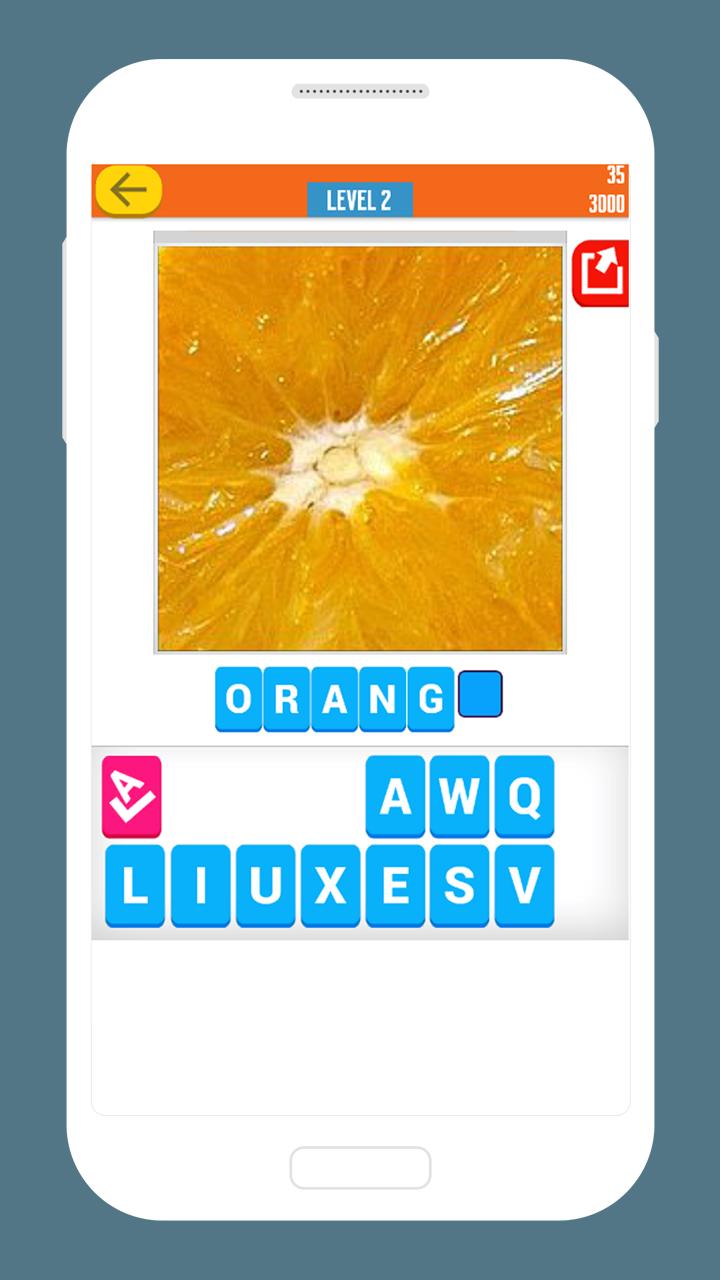Tap the letter L tile
This screenshot has height=1280, width=720.
(135, 885)
